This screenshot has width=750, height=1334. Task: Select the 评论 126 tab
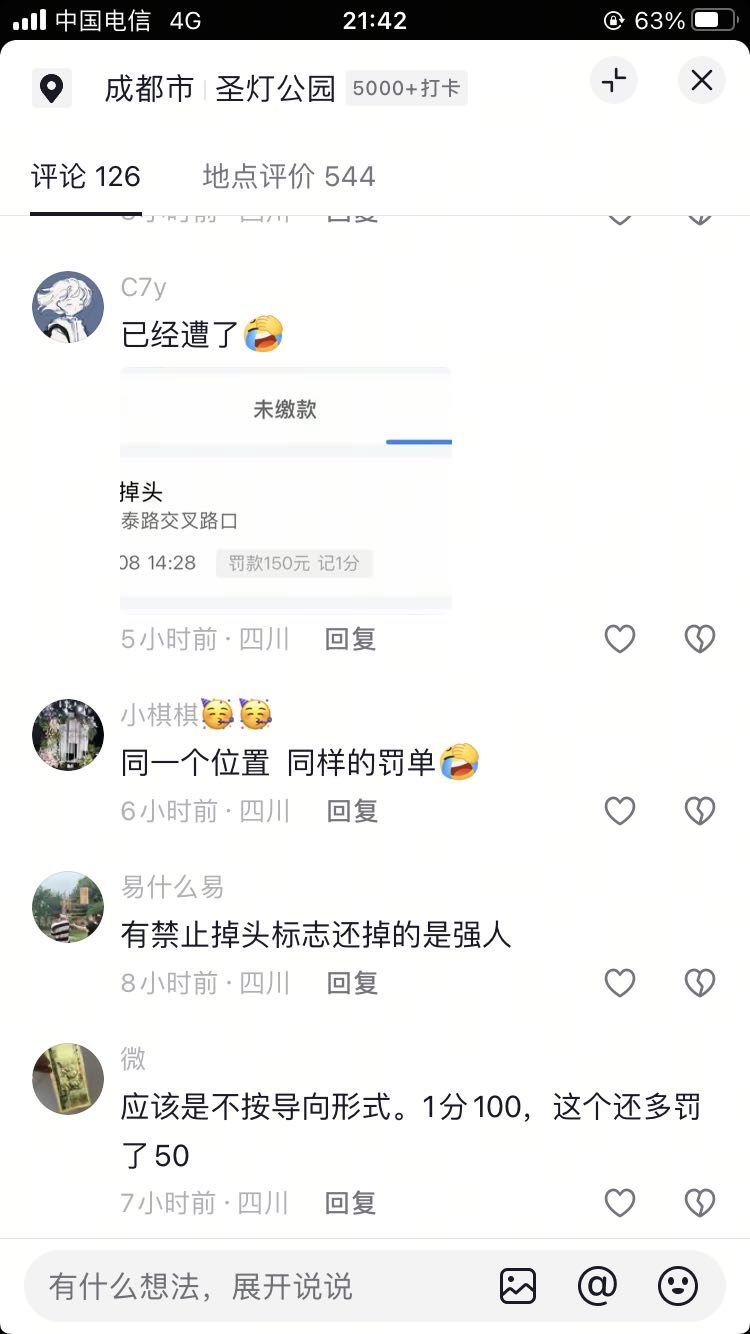click(x=86, y=177)
